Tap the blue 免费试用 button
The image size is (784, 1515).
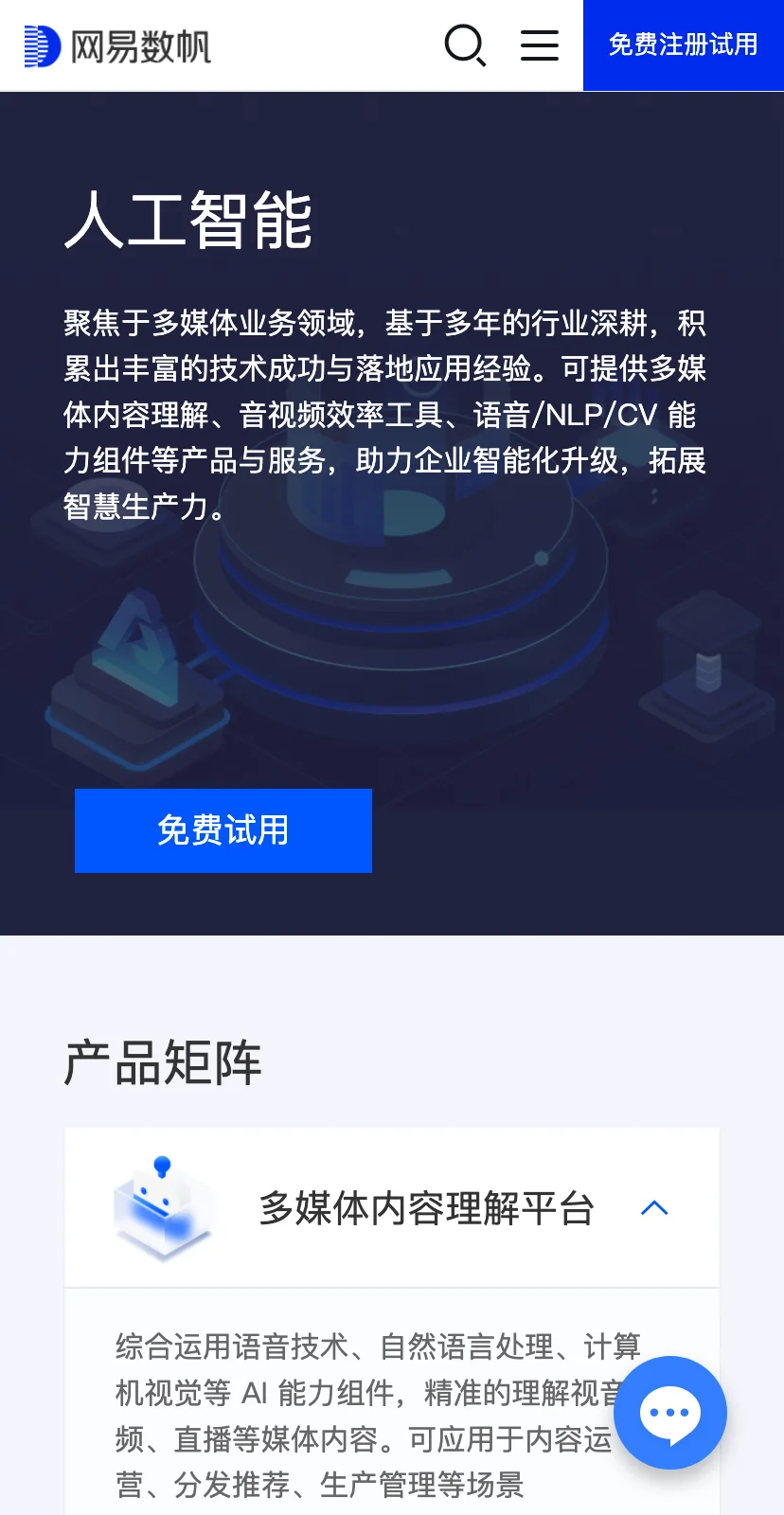point(223,830)
